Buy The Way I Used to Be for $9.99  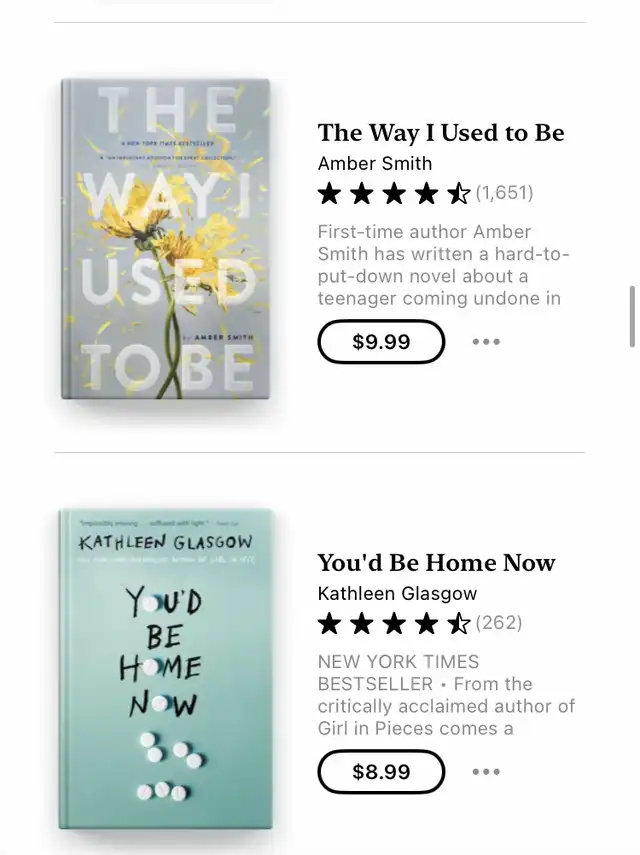coord(381,342)
